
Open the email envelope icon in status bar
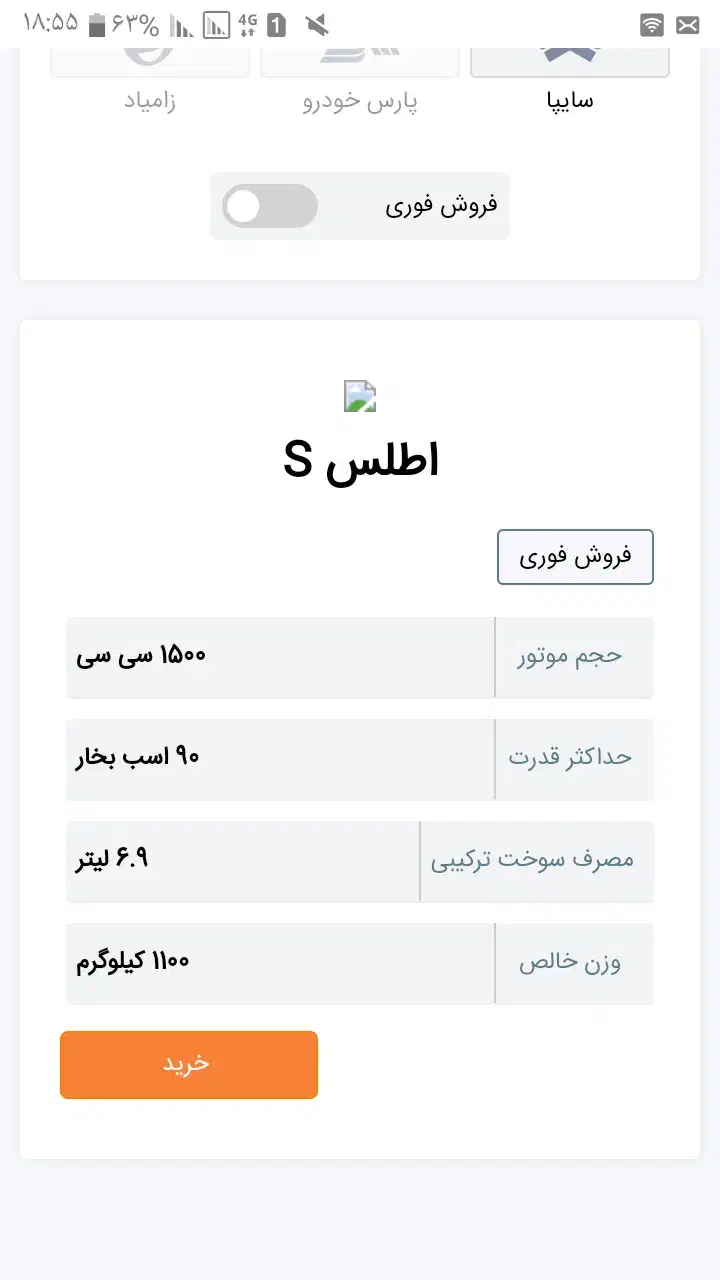[688, 23]
